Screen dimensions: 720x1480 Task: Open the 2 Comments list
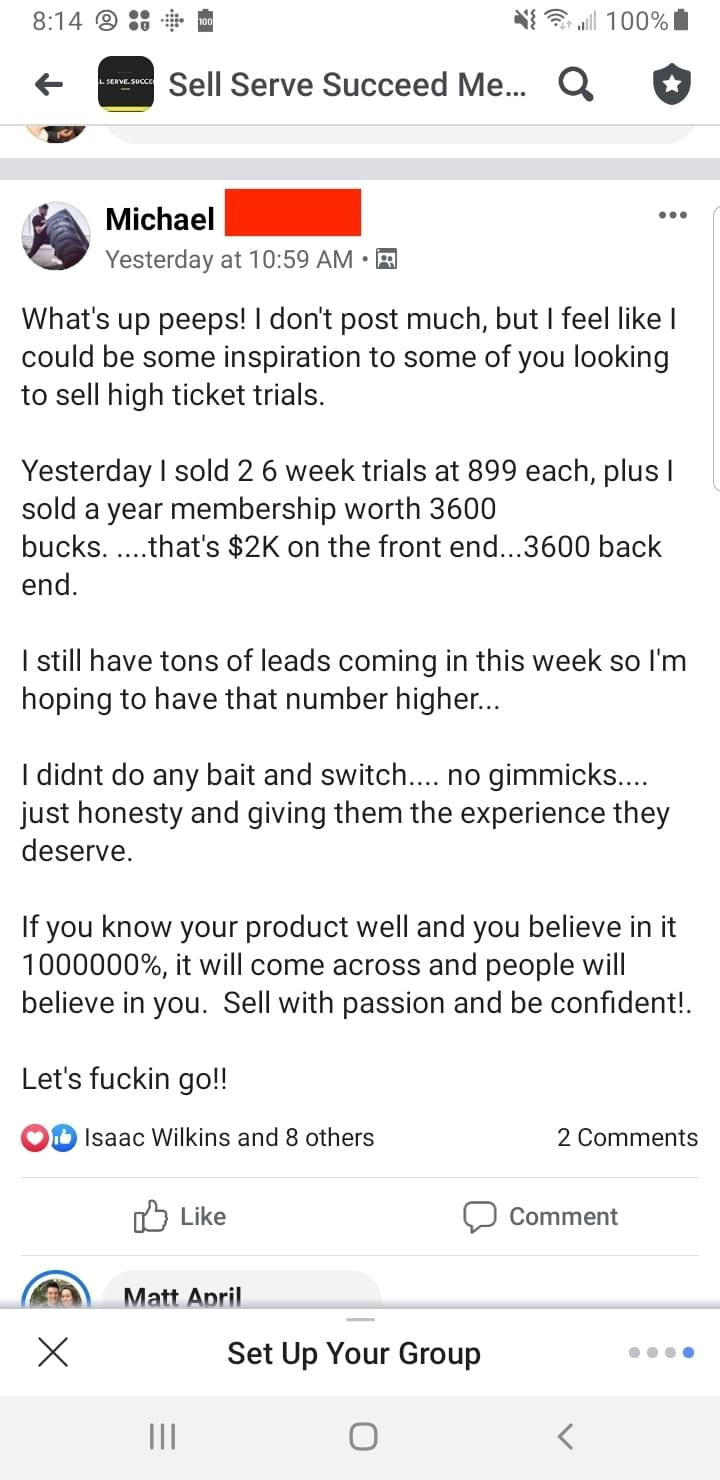coord(627,1137)
